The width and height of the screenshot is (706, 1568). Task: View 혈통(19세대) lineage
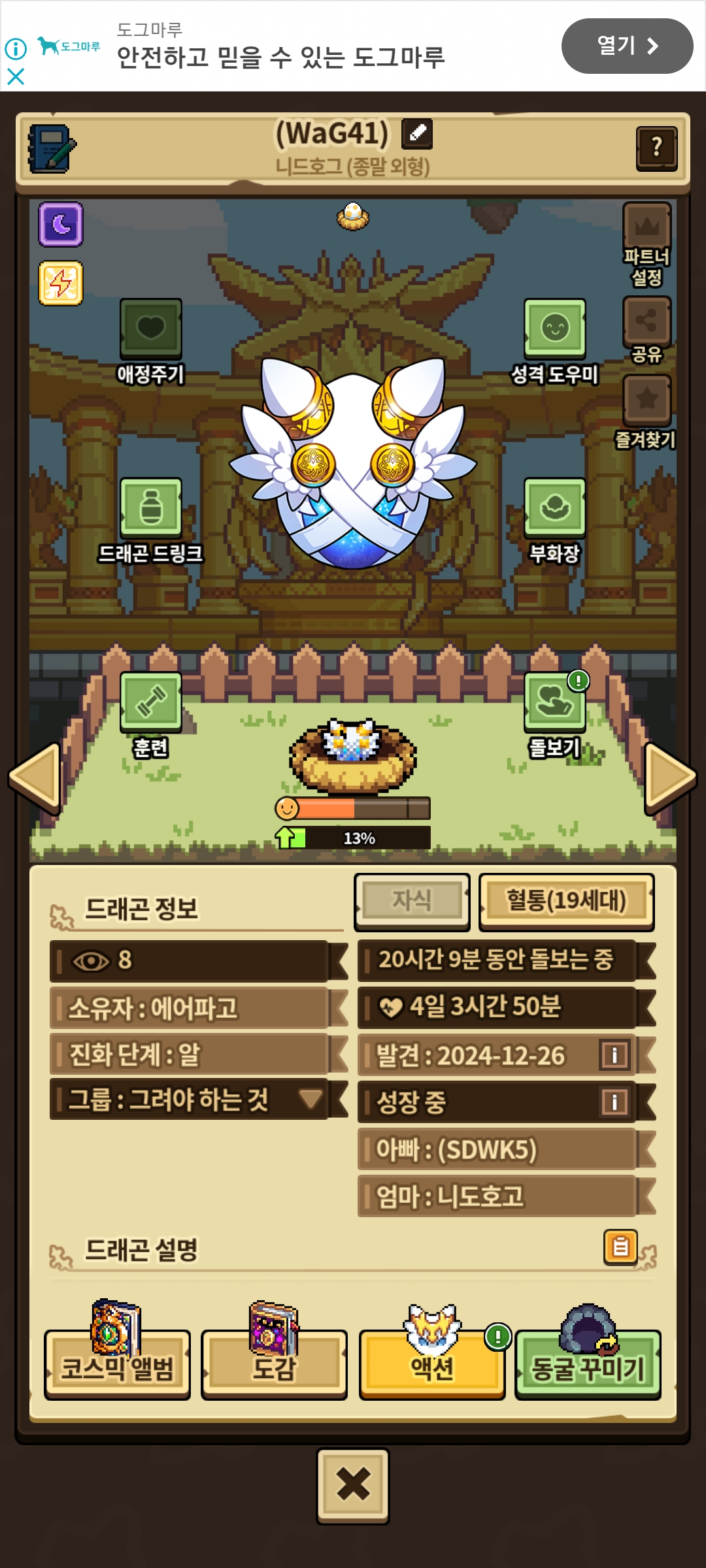566,902
